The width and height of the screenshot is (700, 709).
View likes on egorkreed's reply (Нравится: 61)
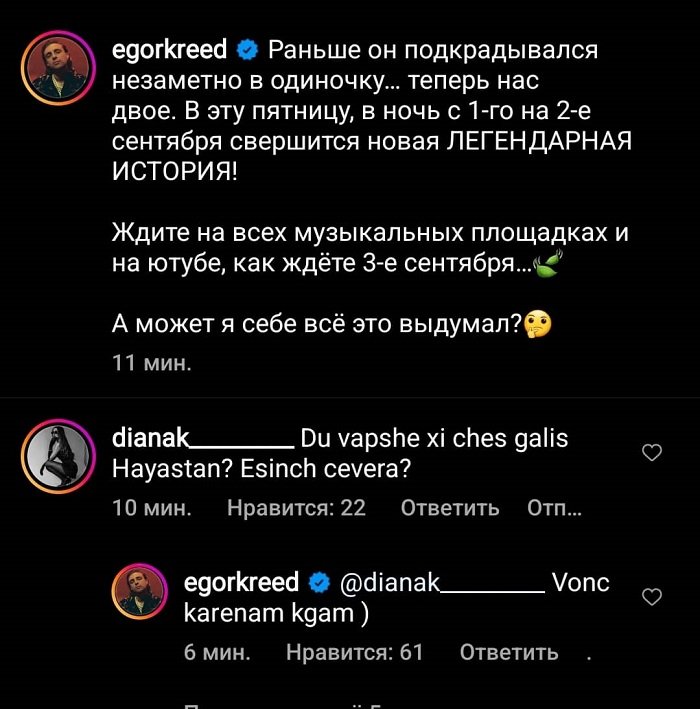coord(355,652)
